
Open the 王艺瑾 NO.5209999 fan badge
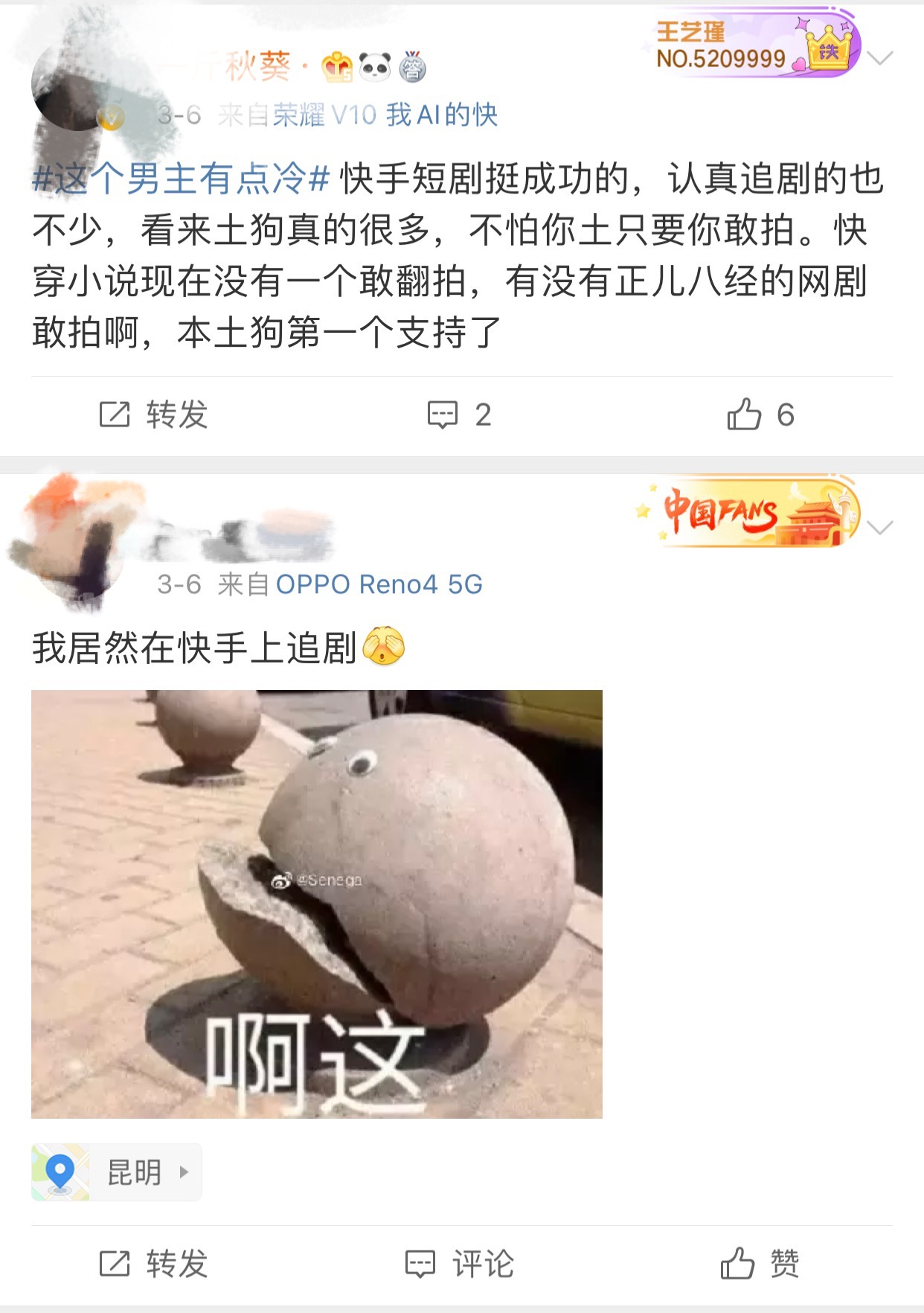click(753, 46)
